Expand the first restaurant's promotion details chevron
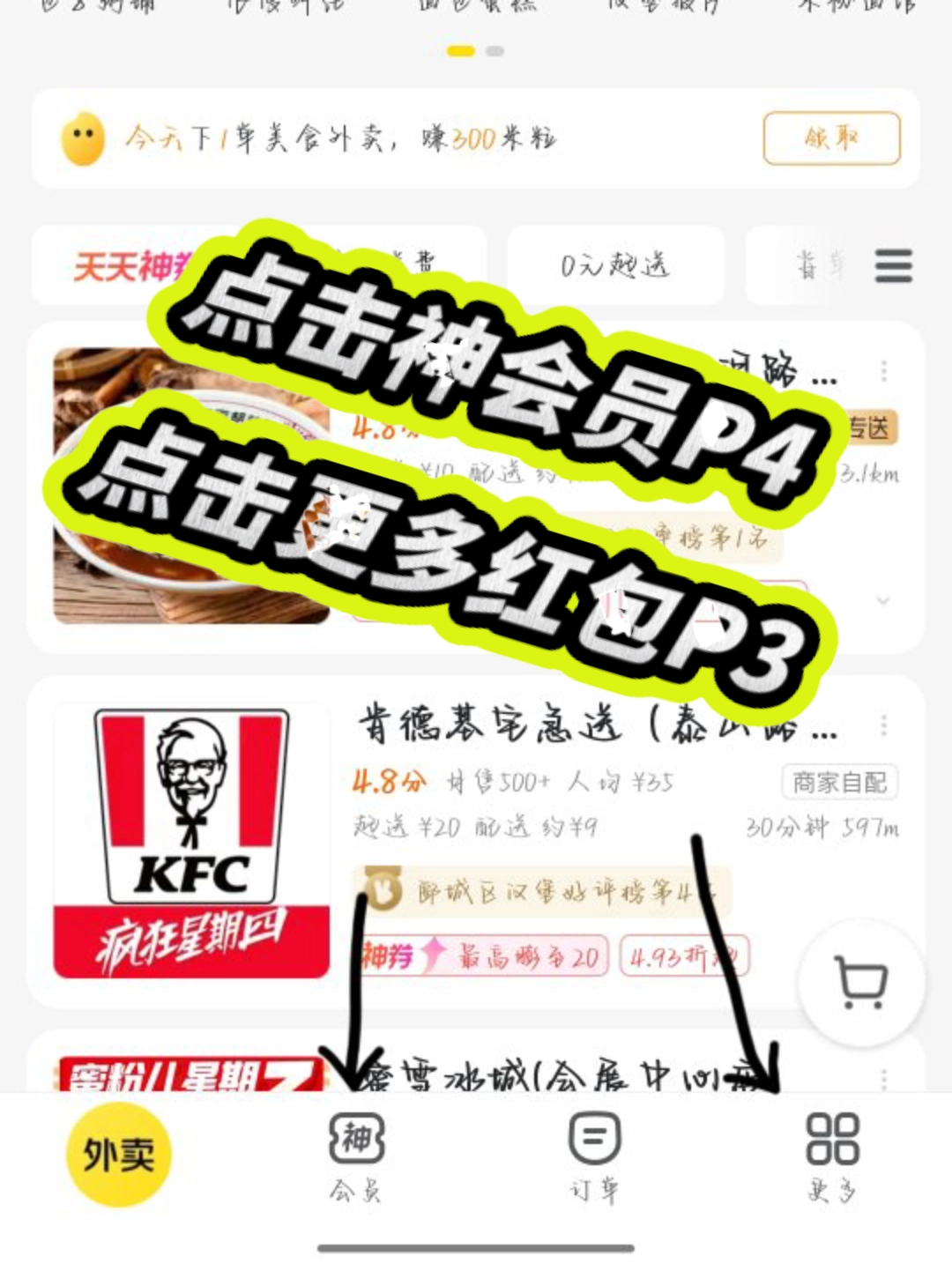 (882, 600)
